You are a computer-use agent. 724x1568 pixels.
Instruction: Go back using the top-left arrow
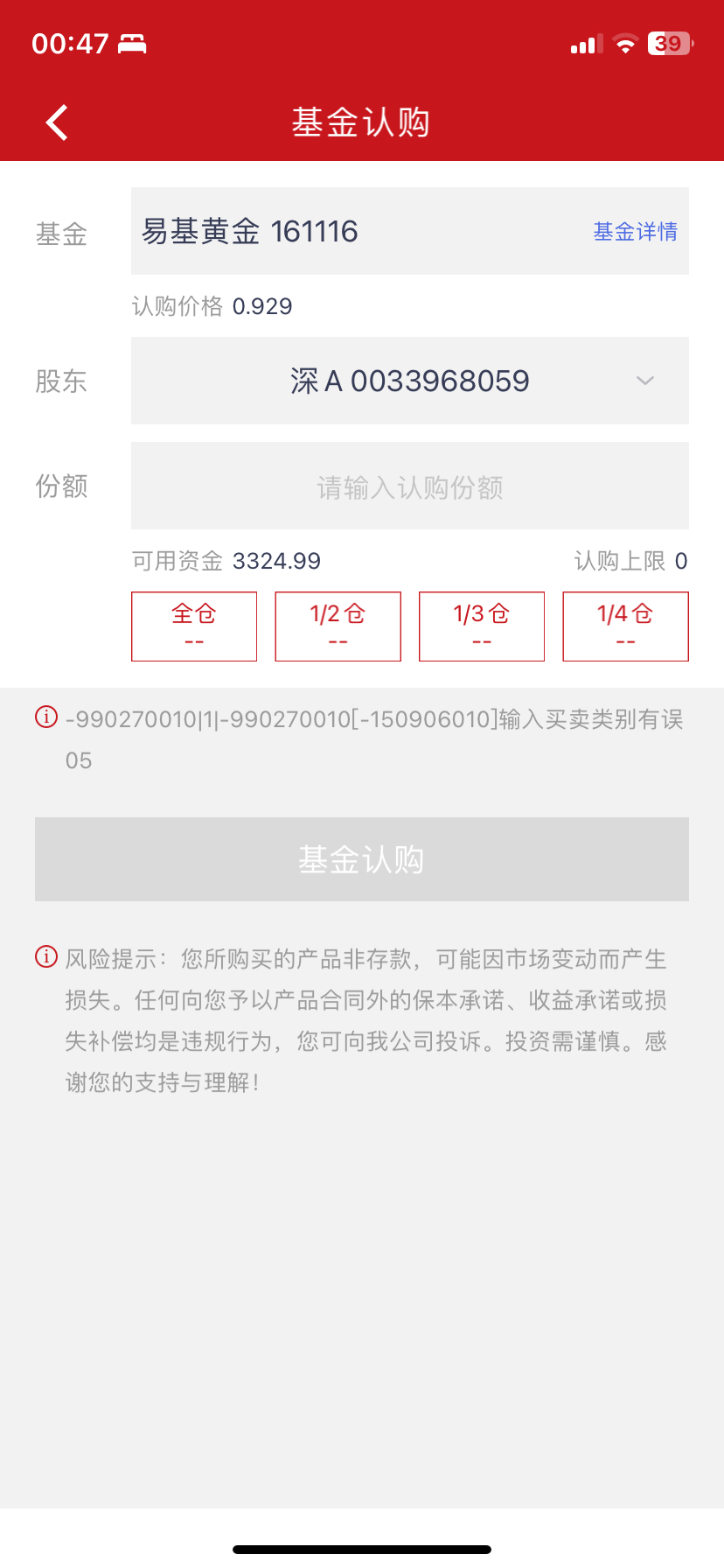tap(57, 122)
